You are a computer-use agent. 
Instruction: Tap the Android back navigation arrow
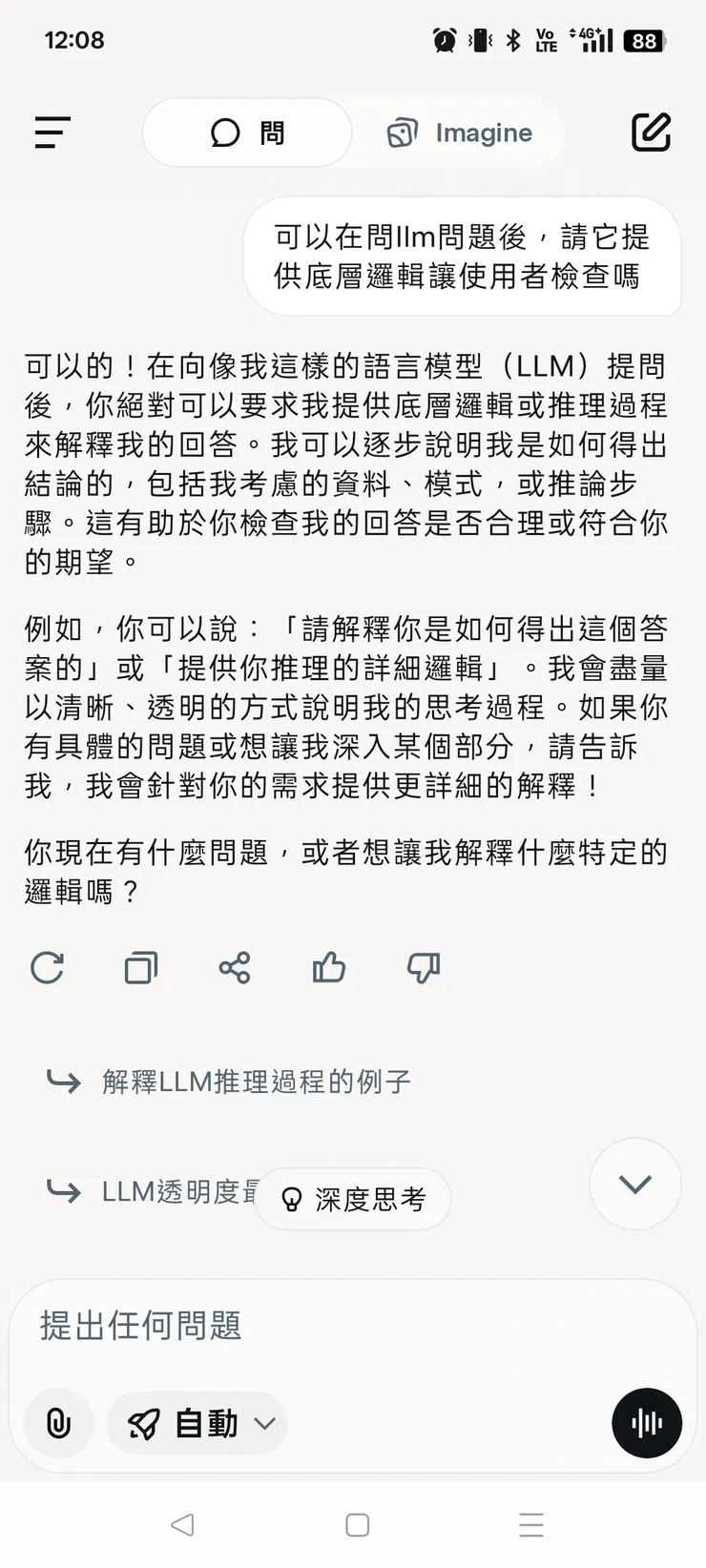pyautogui.click(x=182, y=1525)
